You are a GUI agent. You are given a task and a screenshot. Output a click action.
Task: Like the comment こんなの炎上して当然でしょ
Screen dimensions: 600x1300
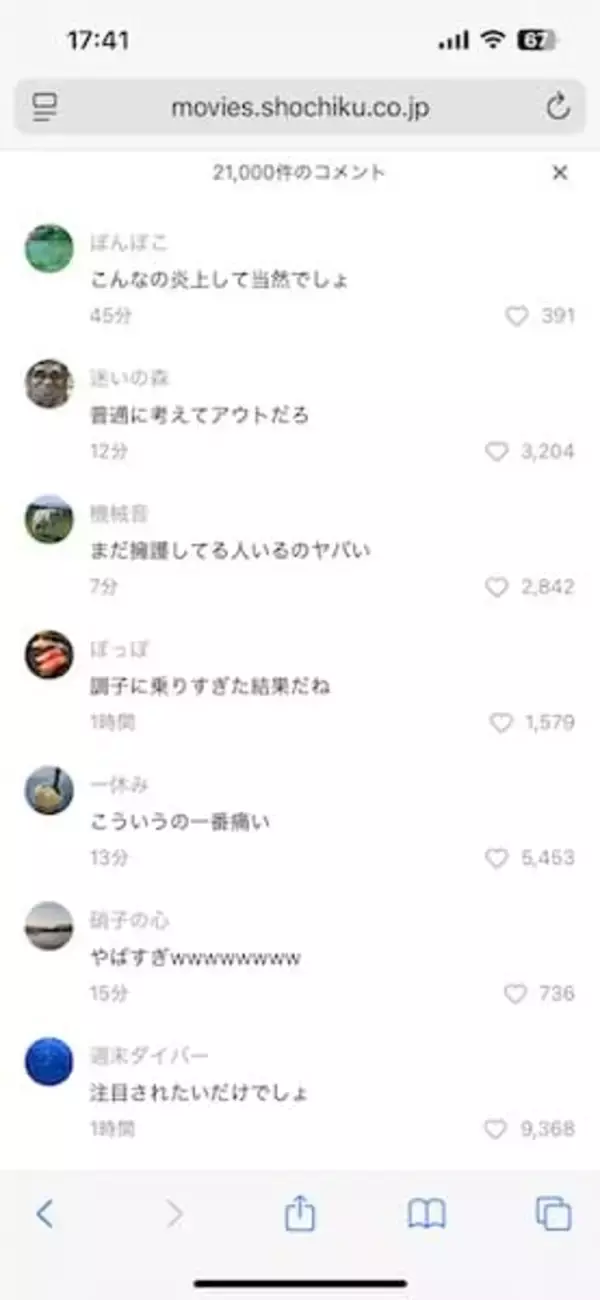coord(516,317)
